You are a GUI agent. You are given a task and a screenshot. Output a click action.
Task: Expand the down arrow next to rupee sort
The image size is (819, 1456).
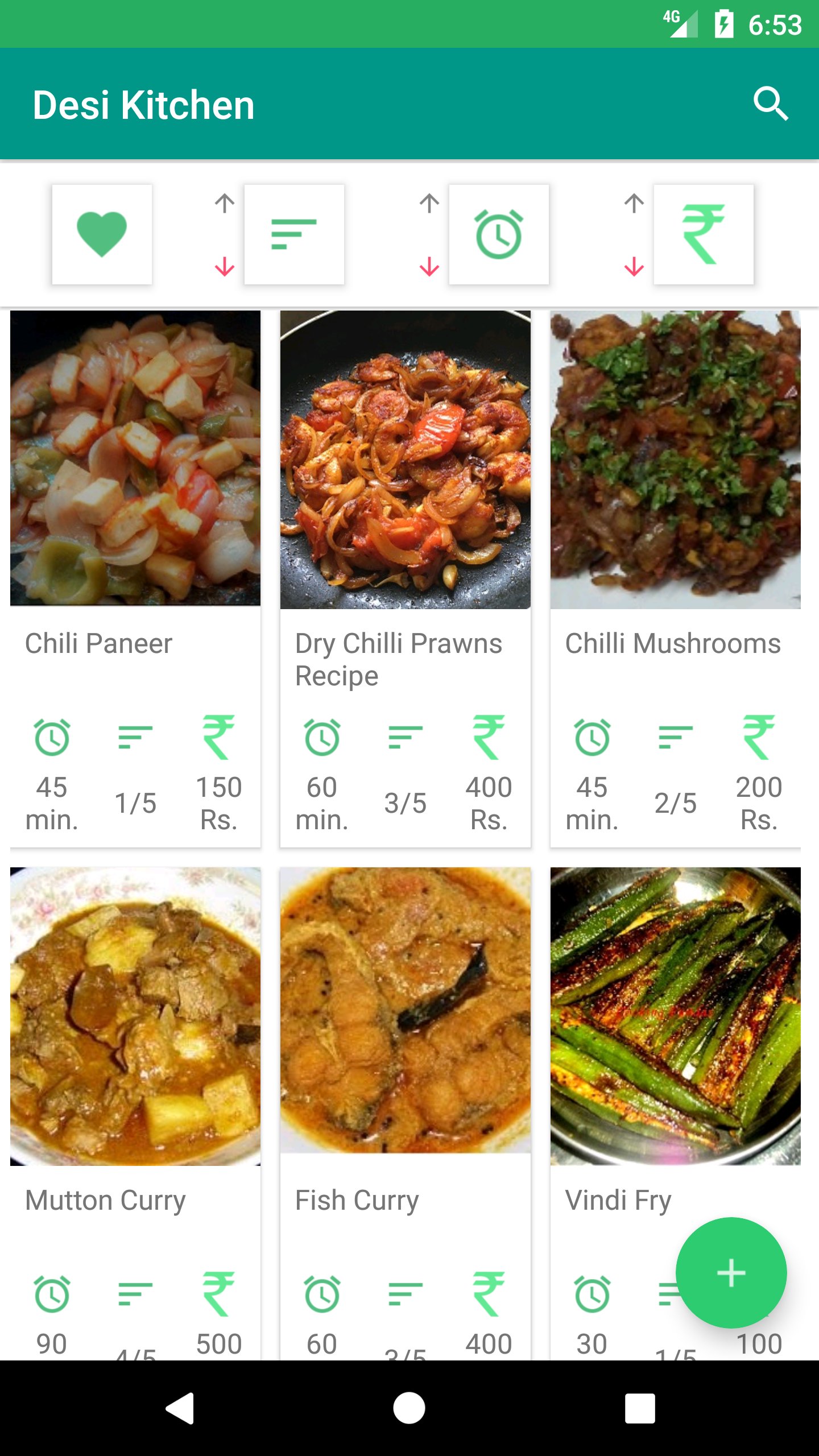(634, 266)
